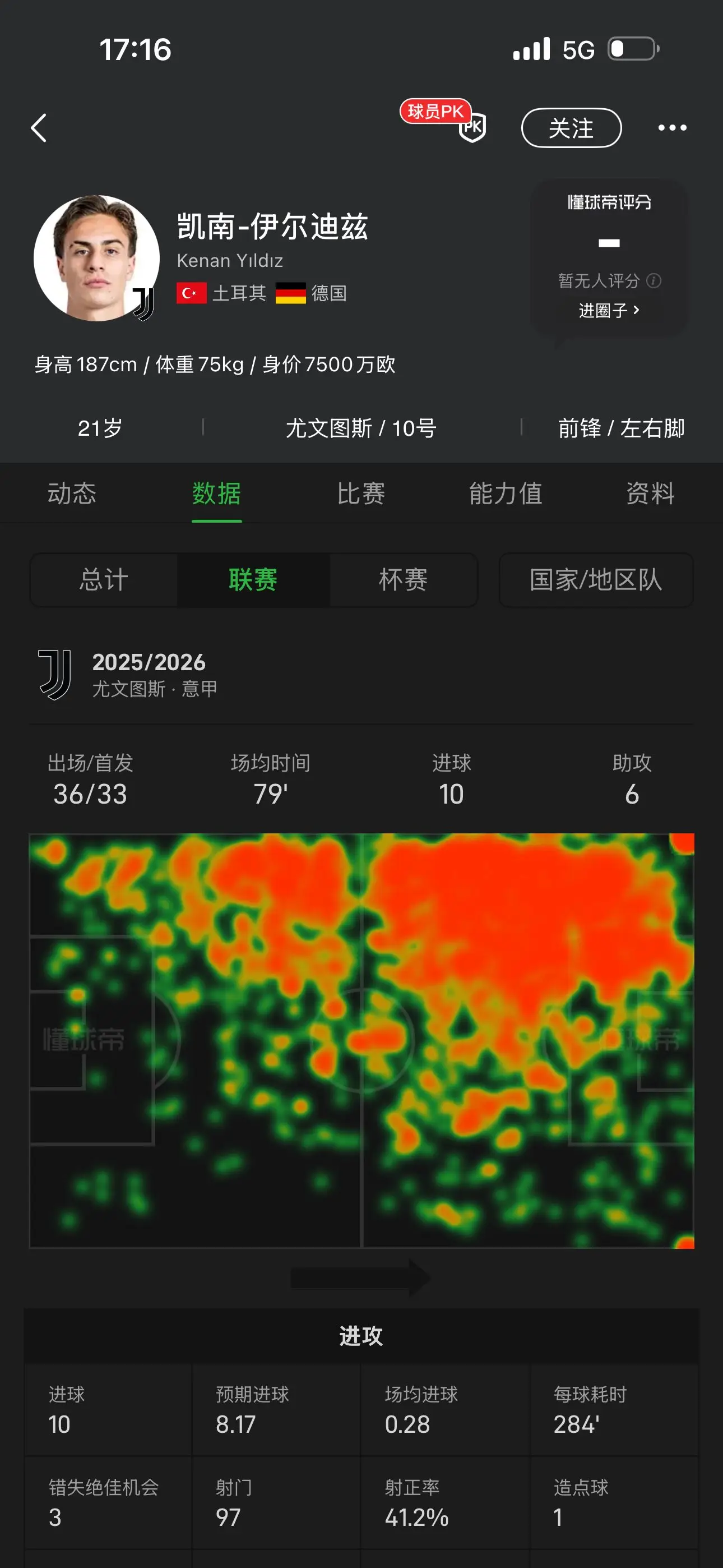Screen dimensions: 723x1568
Task: Open 尤文图斯 2025/2026 意甲 season row
Action: (x=361, y=676)
